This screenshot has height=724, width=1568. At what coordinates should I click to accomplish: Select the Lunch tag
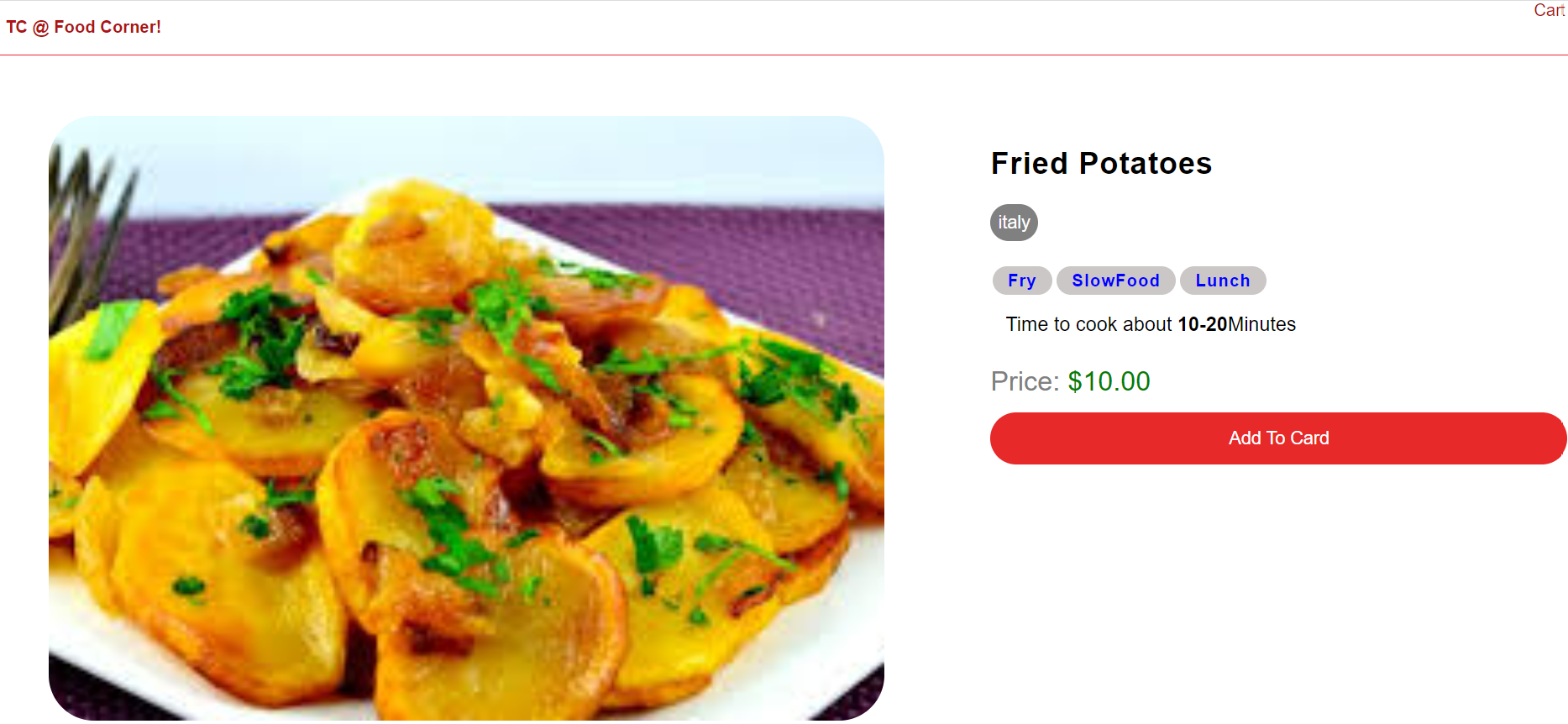pos(1222,281)
